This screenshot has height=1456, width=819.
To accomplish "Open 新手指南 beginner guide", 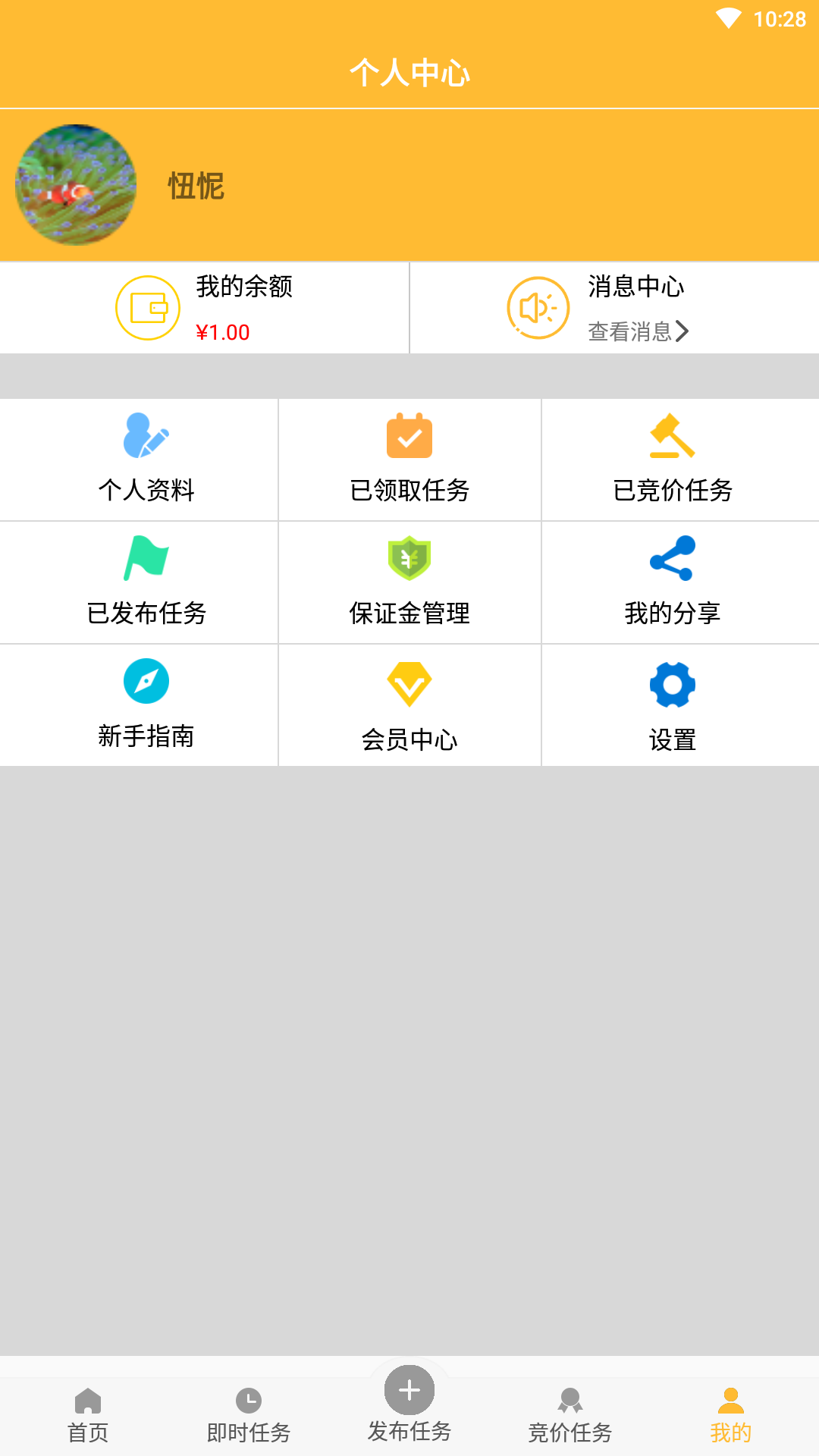I will pos(146,705).
